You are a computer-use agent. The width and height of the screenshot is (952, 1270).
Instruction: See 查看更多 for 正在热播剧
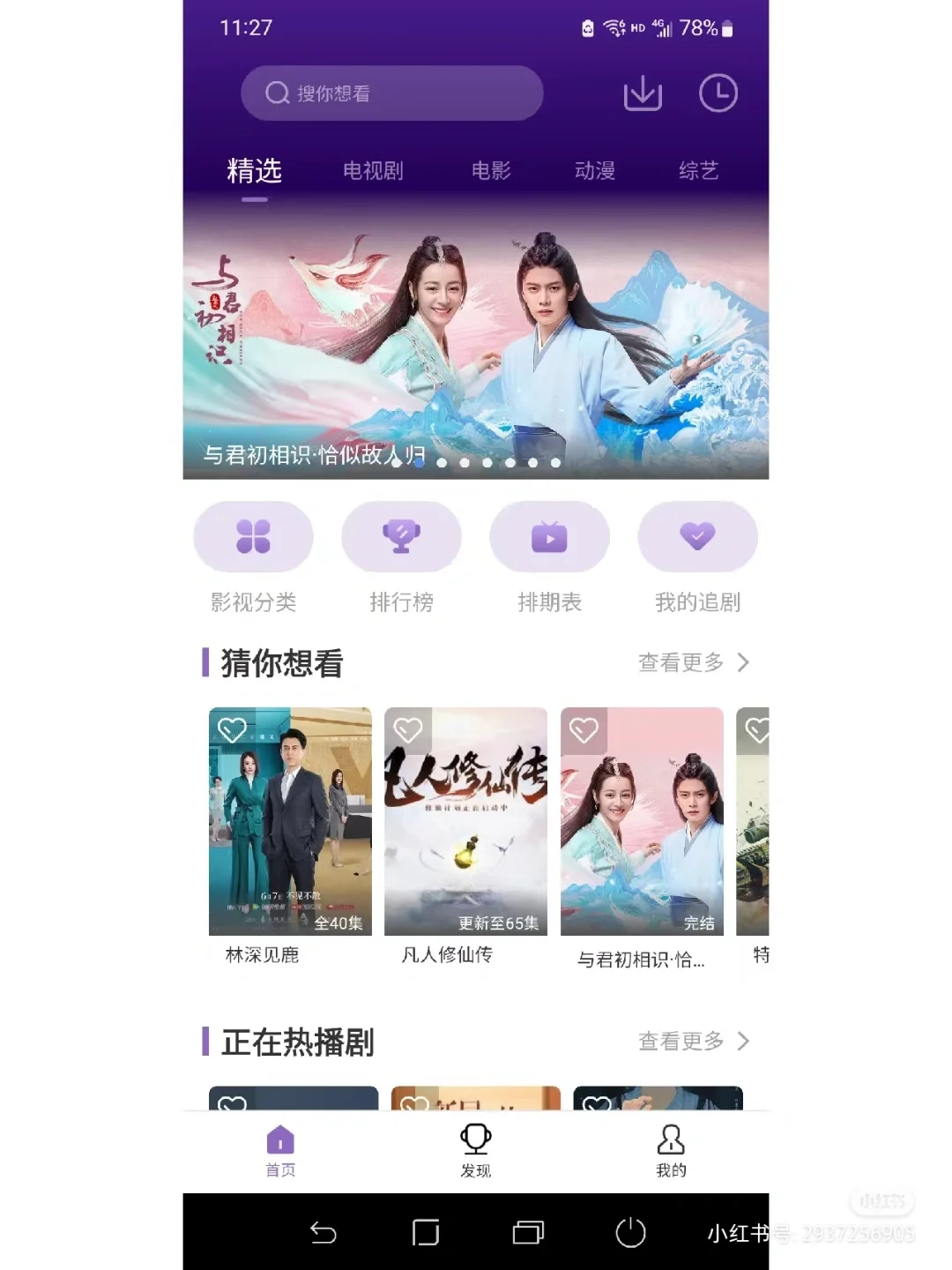693,1042
